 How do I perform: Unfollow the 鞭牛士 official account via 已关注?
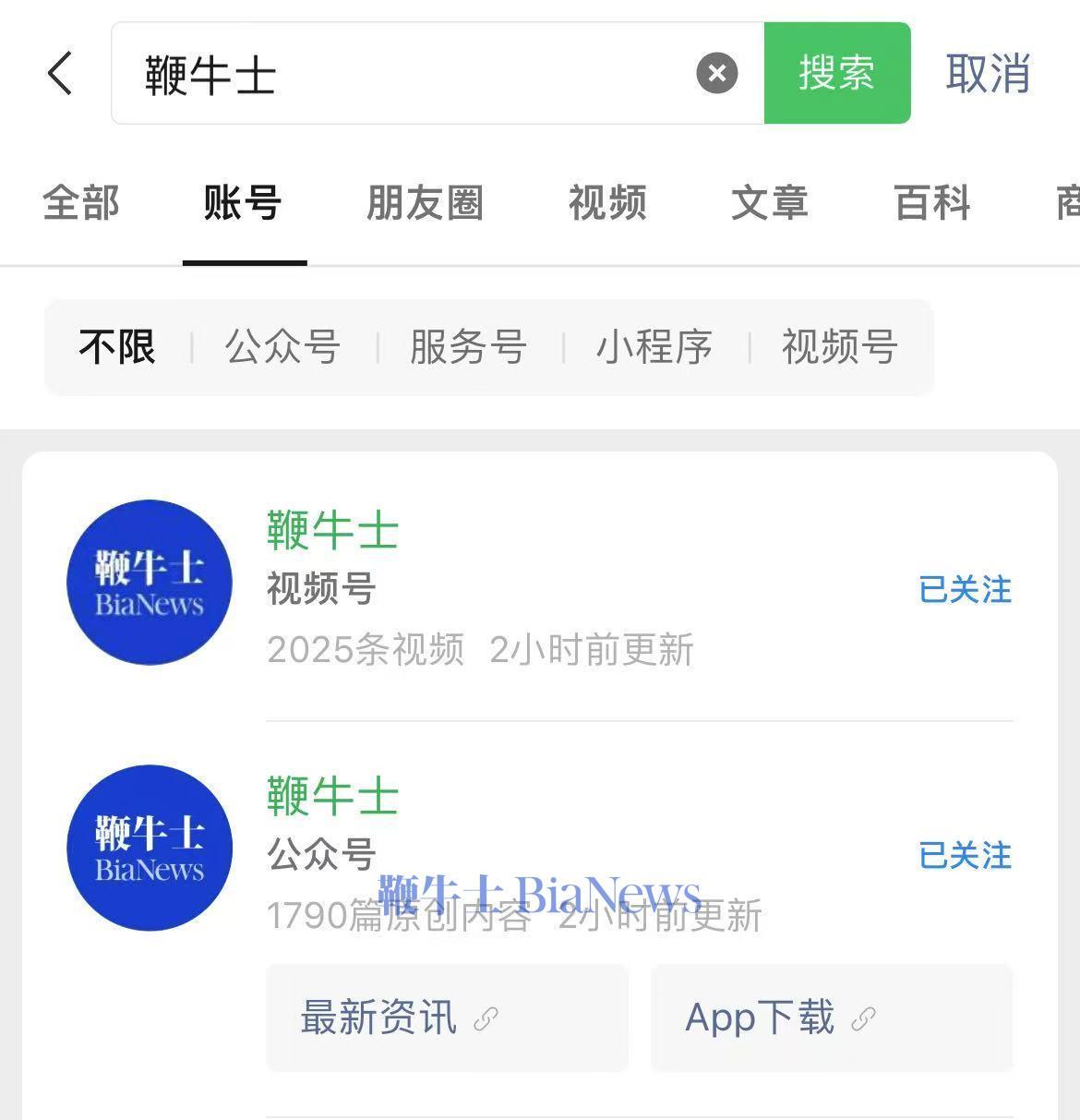(x=965, y=856)
